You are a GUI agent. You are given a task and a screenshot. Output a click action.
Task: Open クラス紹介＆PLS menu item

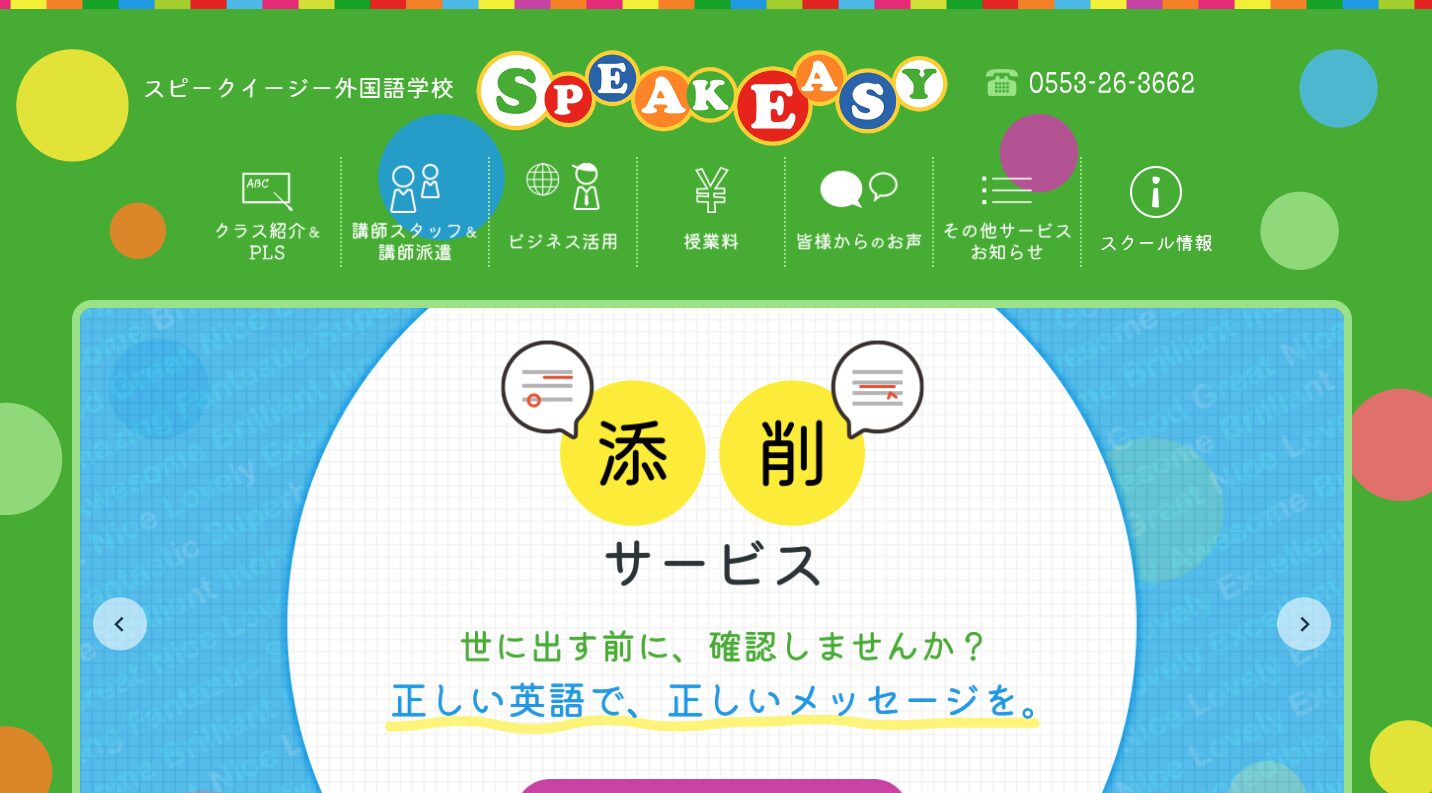267,214
